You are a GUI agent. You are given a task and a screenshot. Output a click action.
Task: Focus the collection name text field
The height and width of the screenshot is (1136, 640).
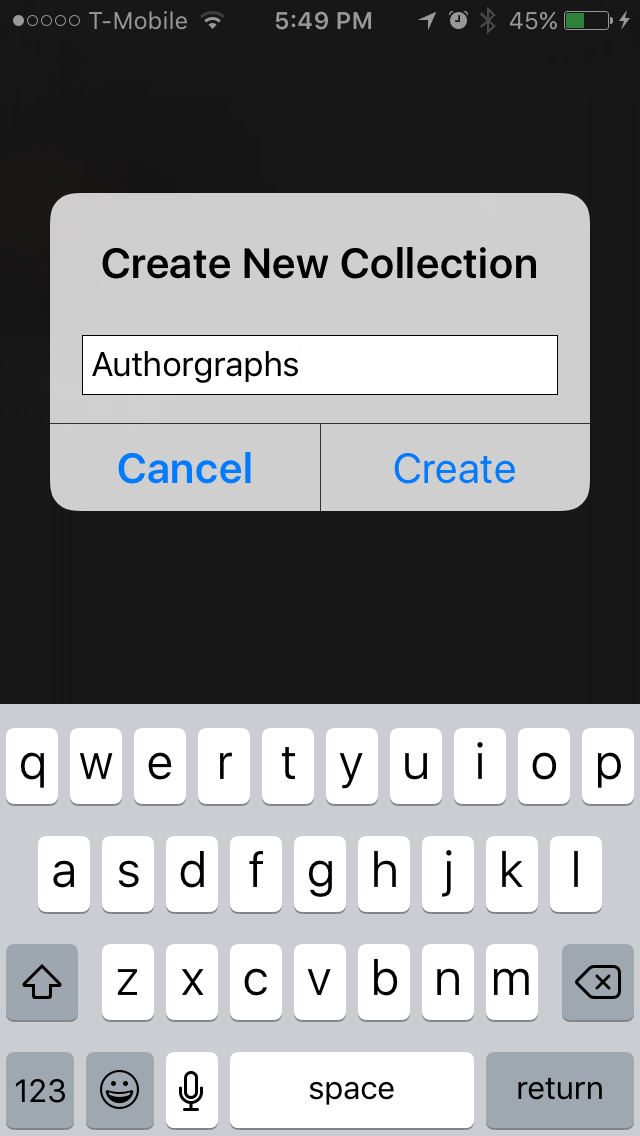[320, 365]
